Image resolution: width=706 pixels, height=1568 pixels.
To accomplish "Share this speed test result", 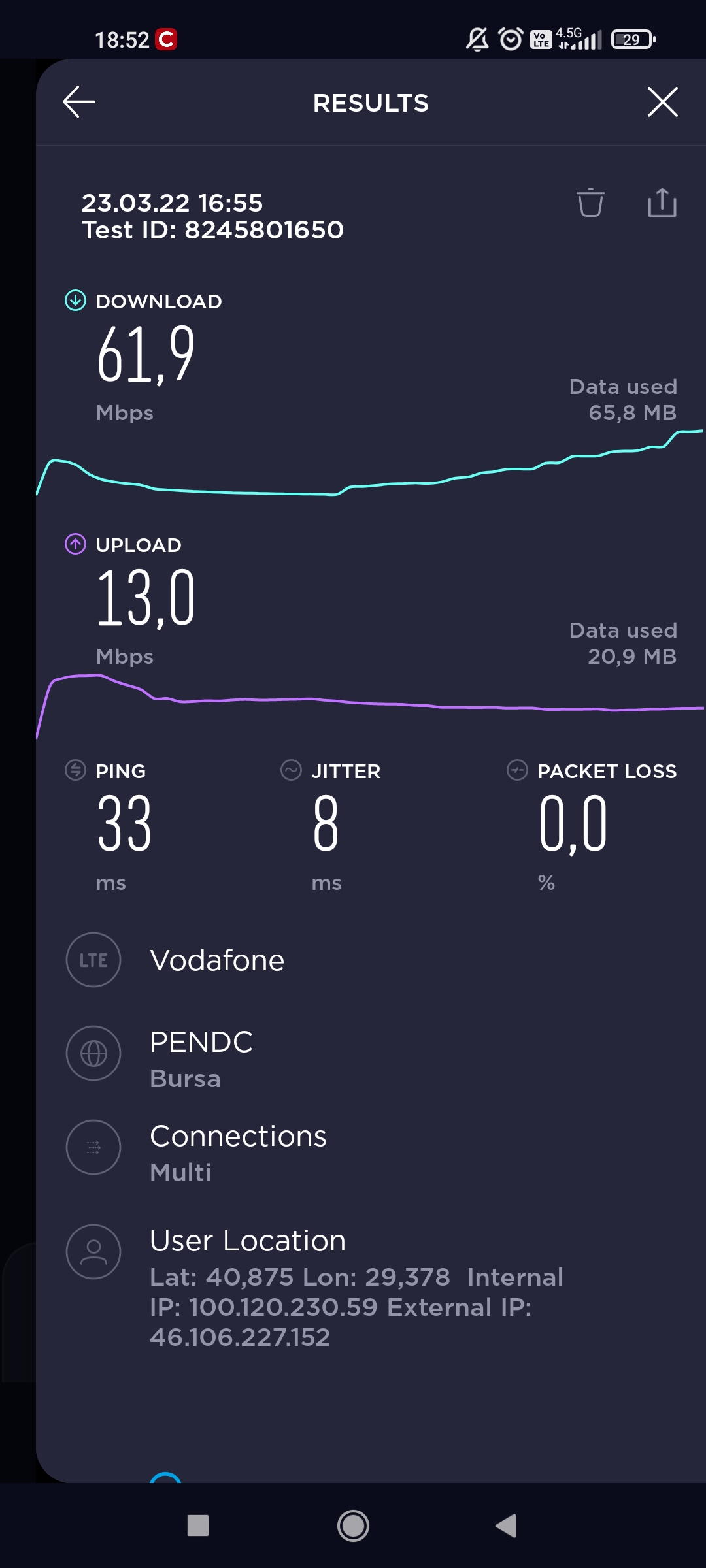I will 662,203.
